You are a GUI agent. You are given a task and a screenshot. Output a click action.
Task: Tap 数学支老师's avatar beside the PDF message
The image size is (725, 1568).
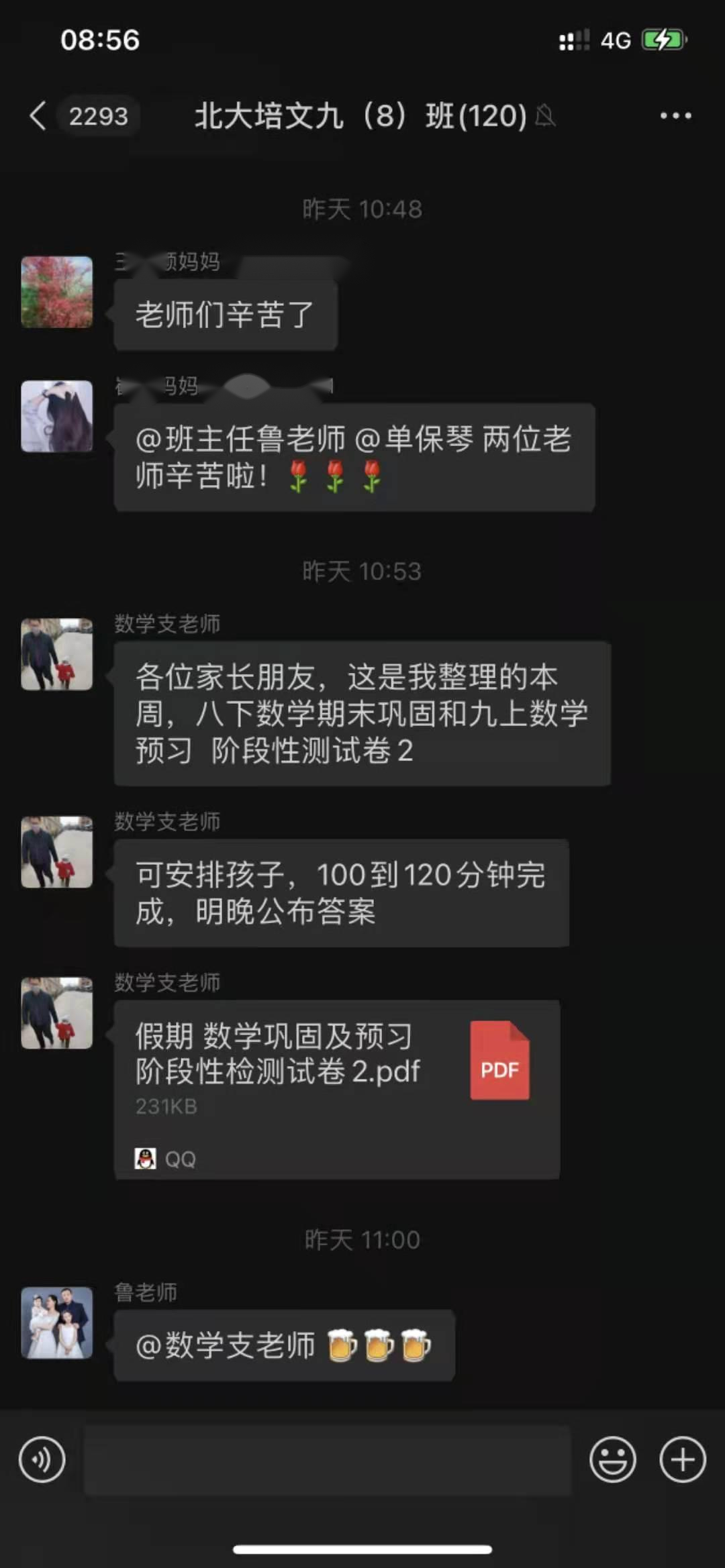pyautogui.click(x=57, y=1012)
